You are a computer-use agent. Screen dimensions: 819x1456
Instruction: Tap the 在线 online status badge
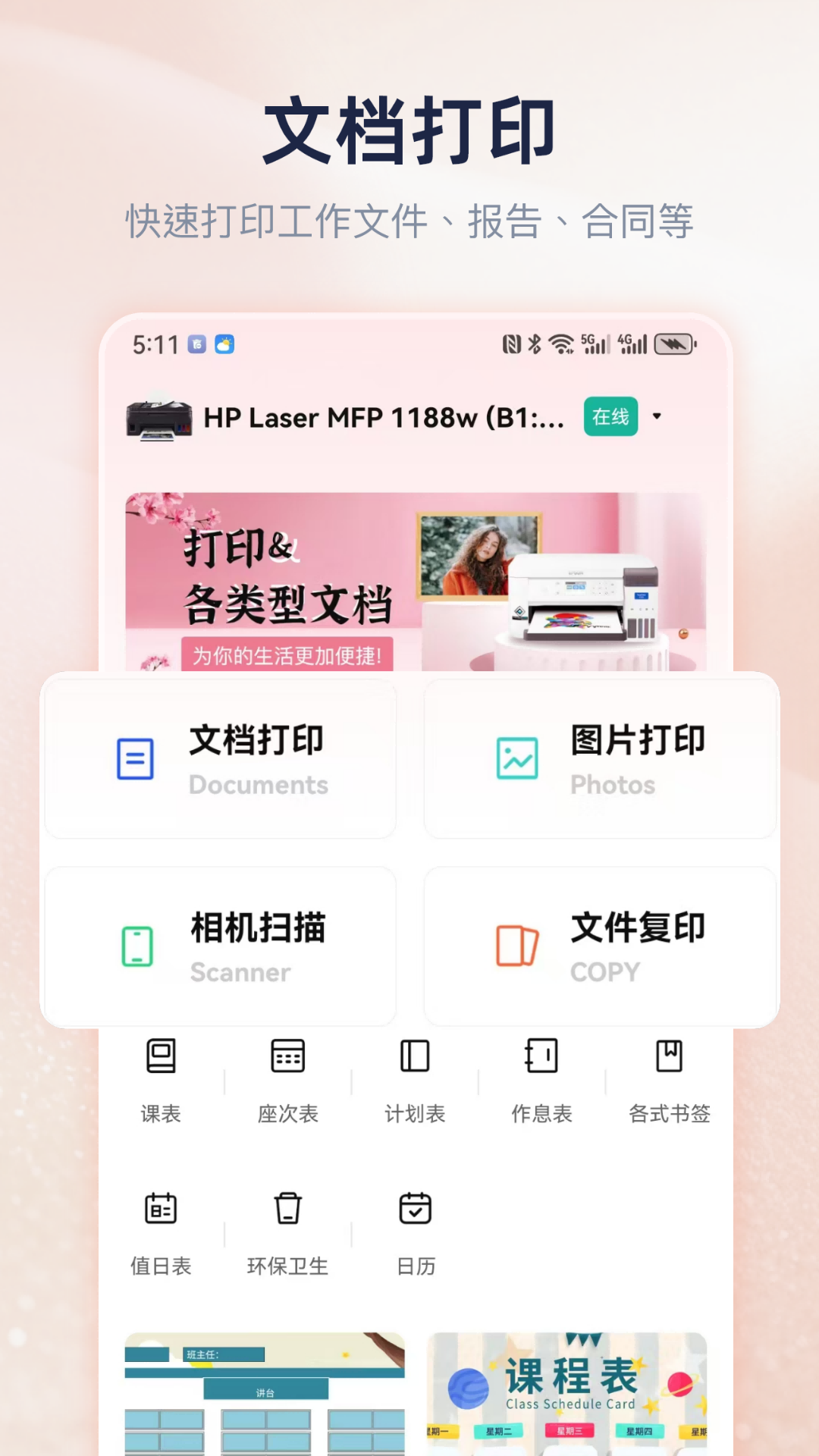tap(610, 416)
